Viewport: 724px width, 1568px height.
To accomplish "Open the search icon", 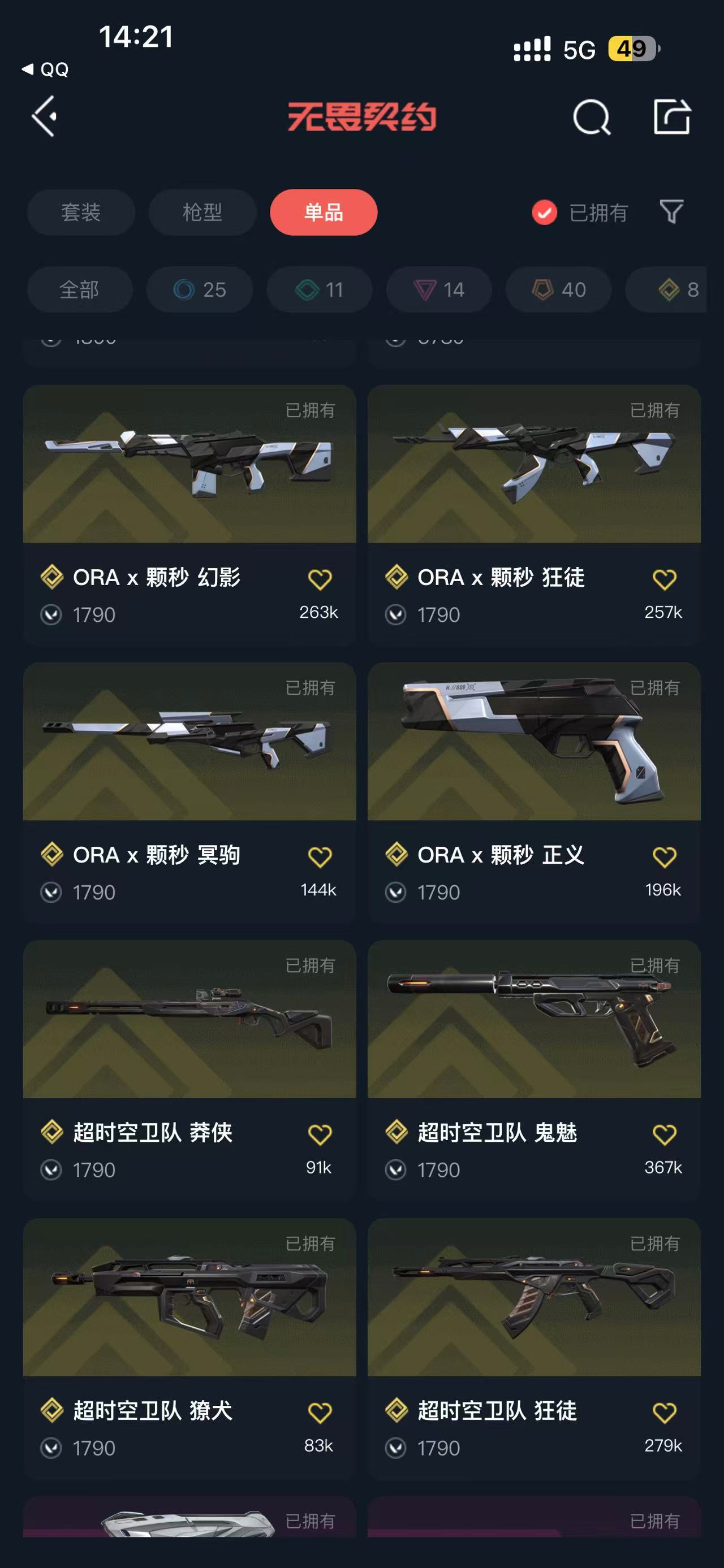I will [x=591, y=117].
